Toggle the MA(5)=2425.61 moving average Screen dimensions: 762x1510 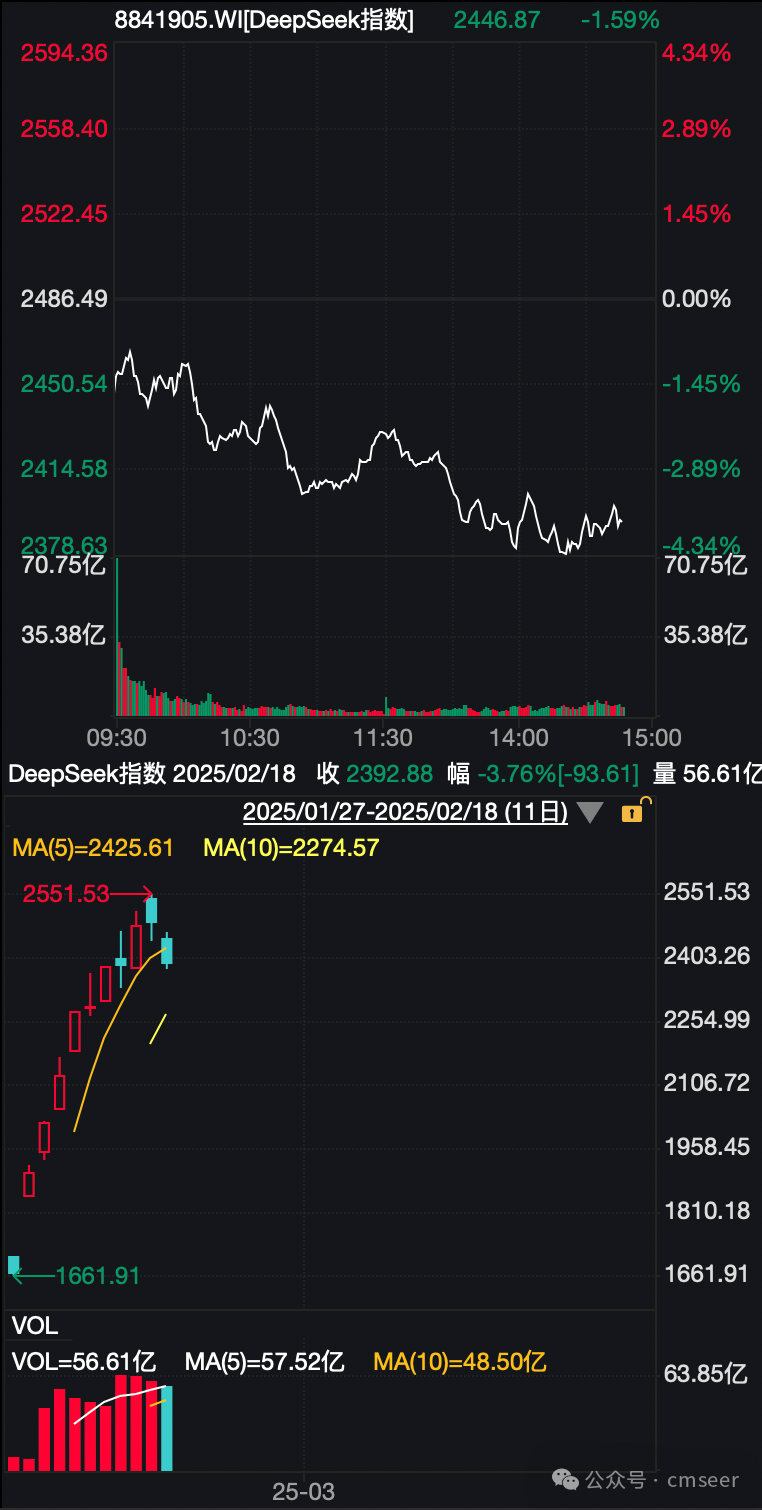(90, 847)
